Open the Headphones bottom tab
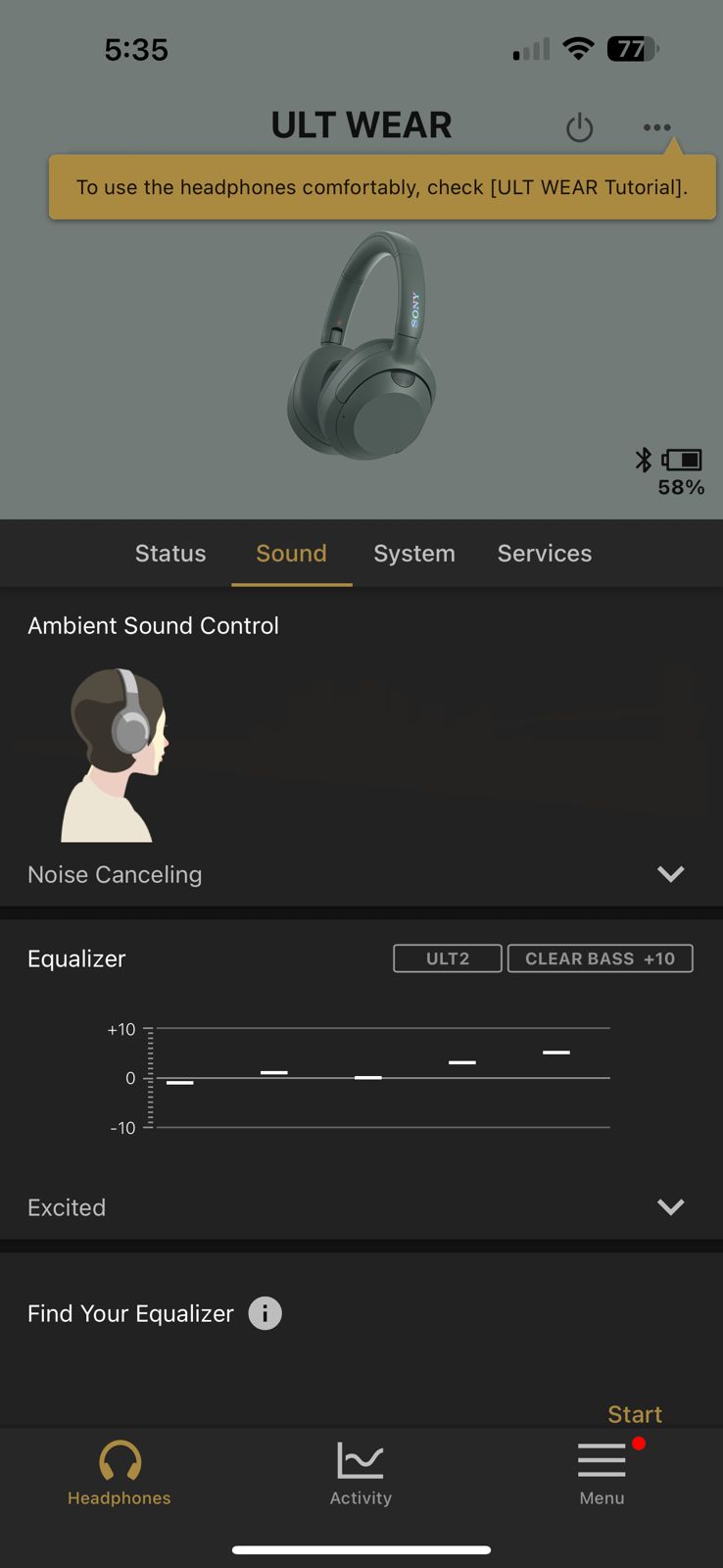Viewport: 723px width, 1568px height. (x=120, y=1473)
